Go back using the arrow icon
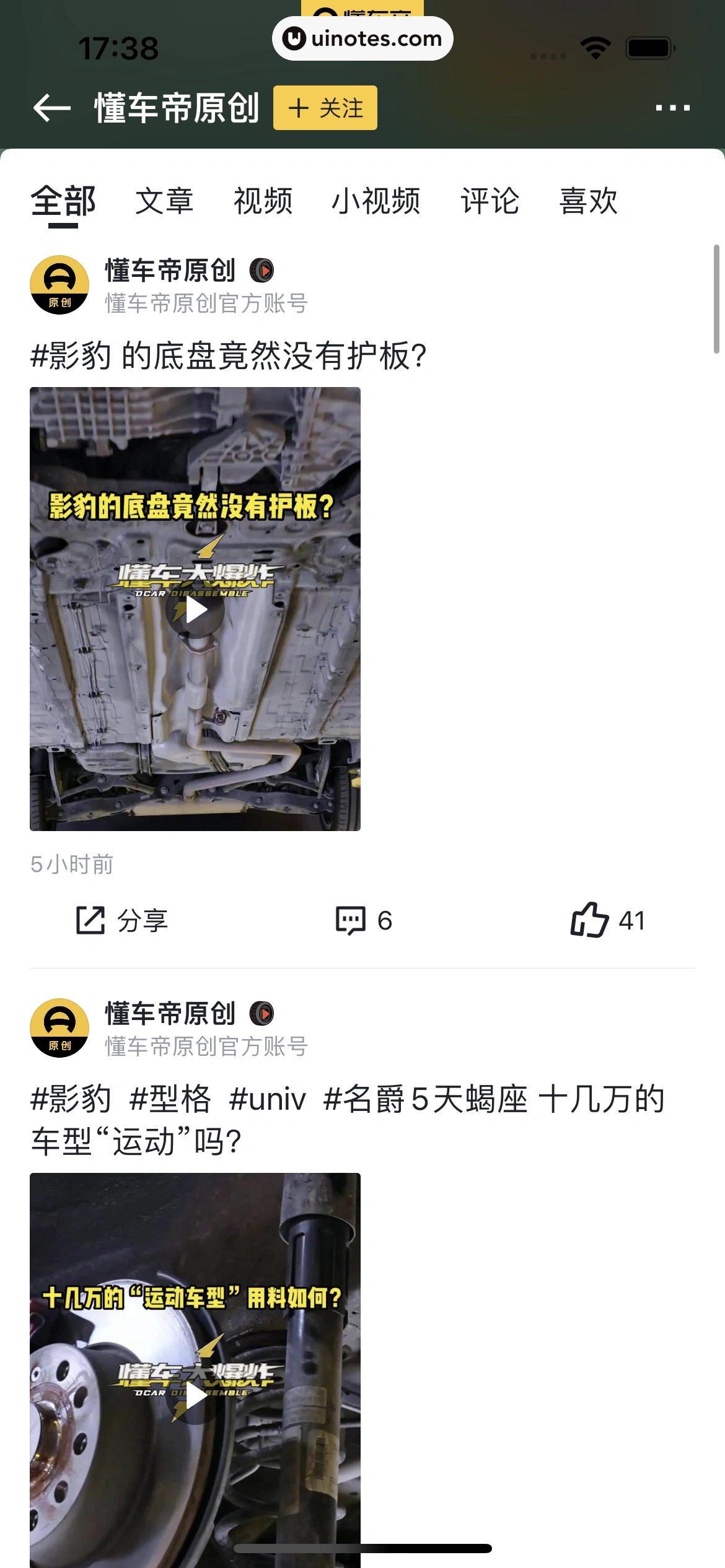 click(x=52, y=108)
